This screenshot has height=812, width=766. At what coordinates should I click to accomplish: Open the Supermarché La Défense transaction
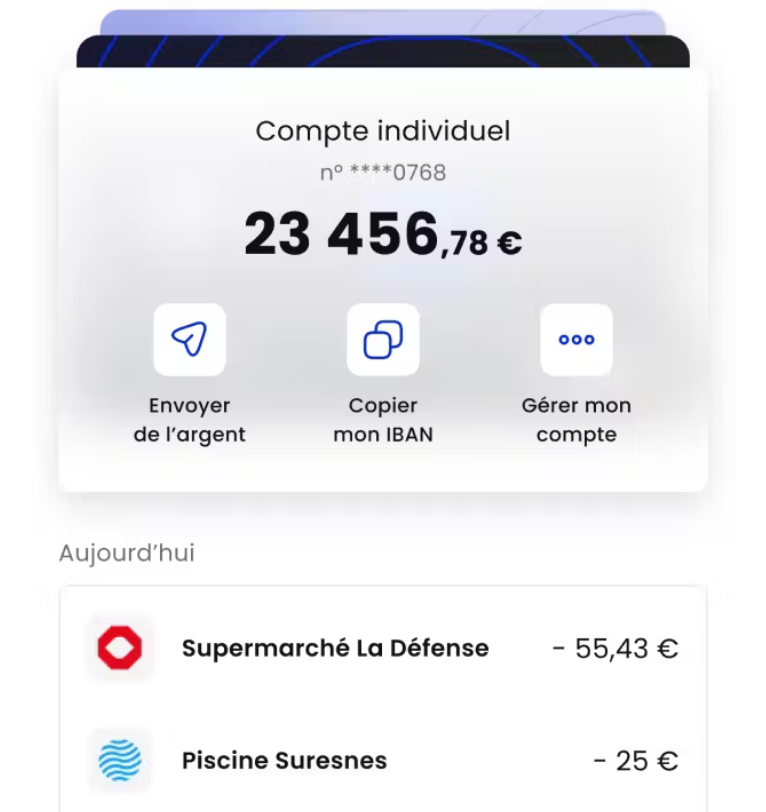click(383, 648)
